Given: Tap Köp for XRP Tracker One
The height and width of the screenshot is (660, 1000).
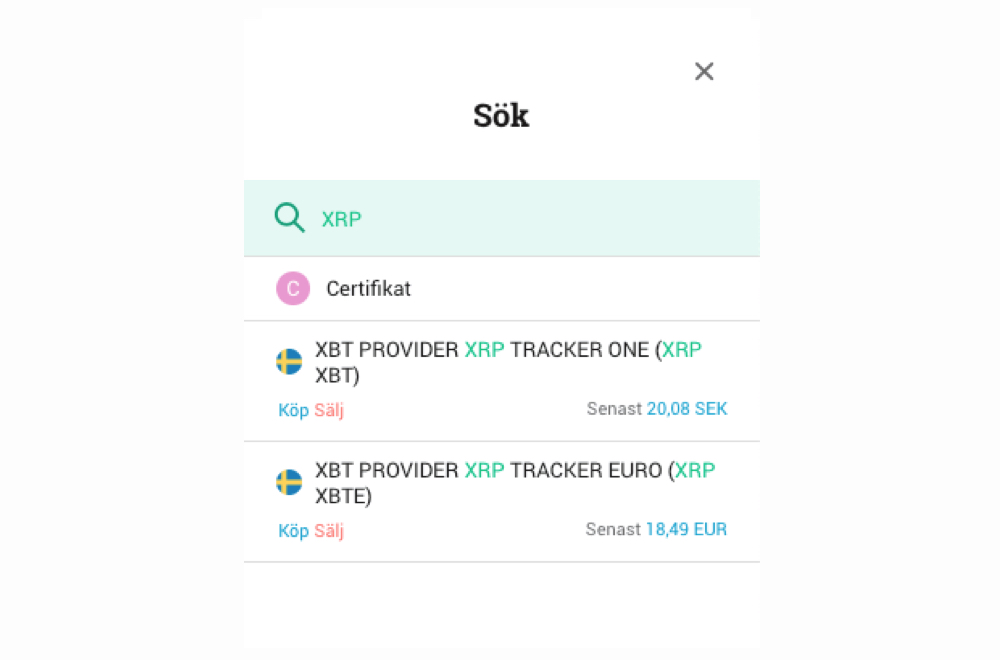Looking at the screenshot, I should (293, 410).
